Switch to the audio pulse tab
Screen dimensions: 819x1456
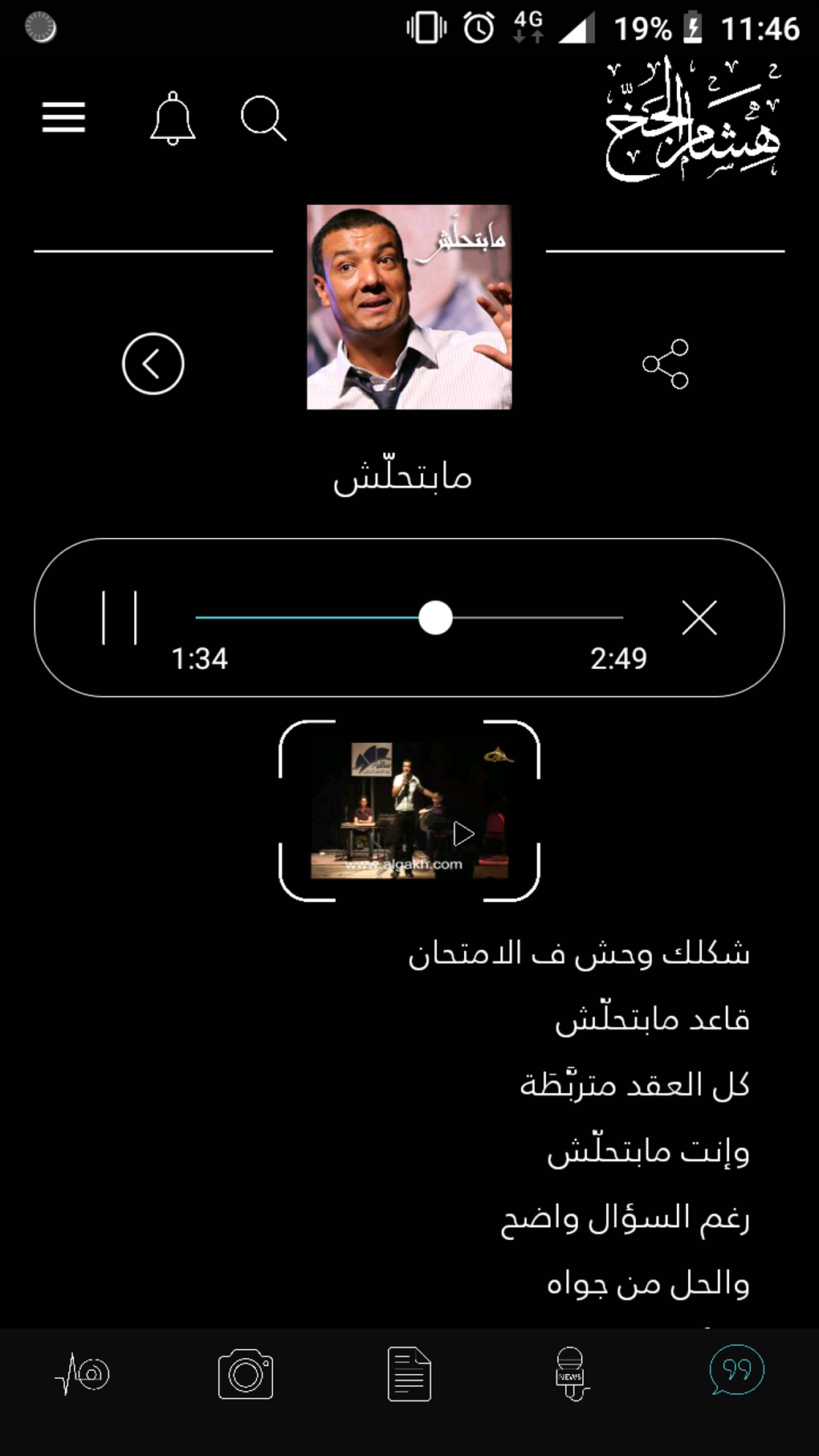point(83,1373)
